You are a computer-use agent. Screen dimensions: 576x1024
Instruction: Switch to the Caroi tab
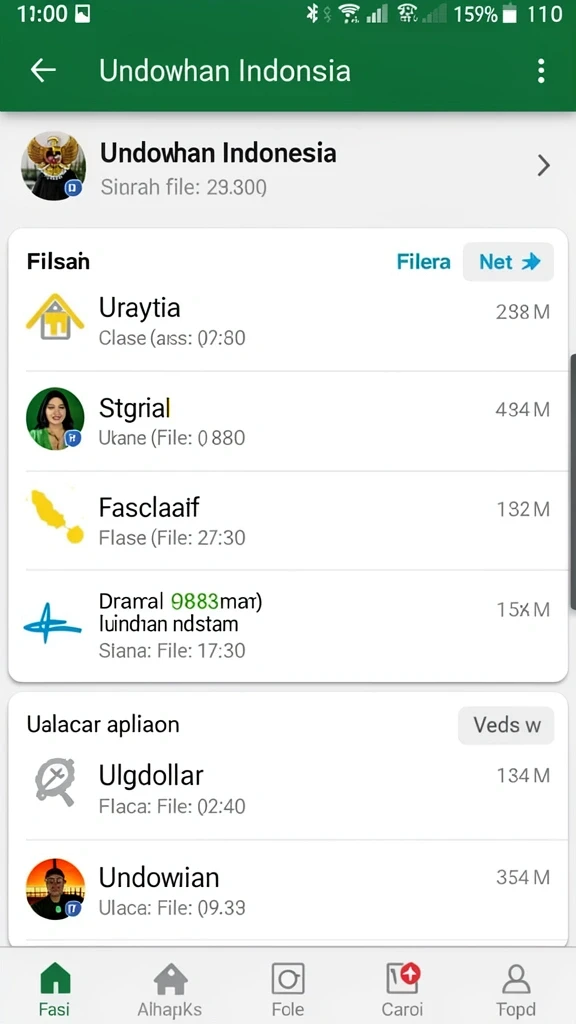402,987
